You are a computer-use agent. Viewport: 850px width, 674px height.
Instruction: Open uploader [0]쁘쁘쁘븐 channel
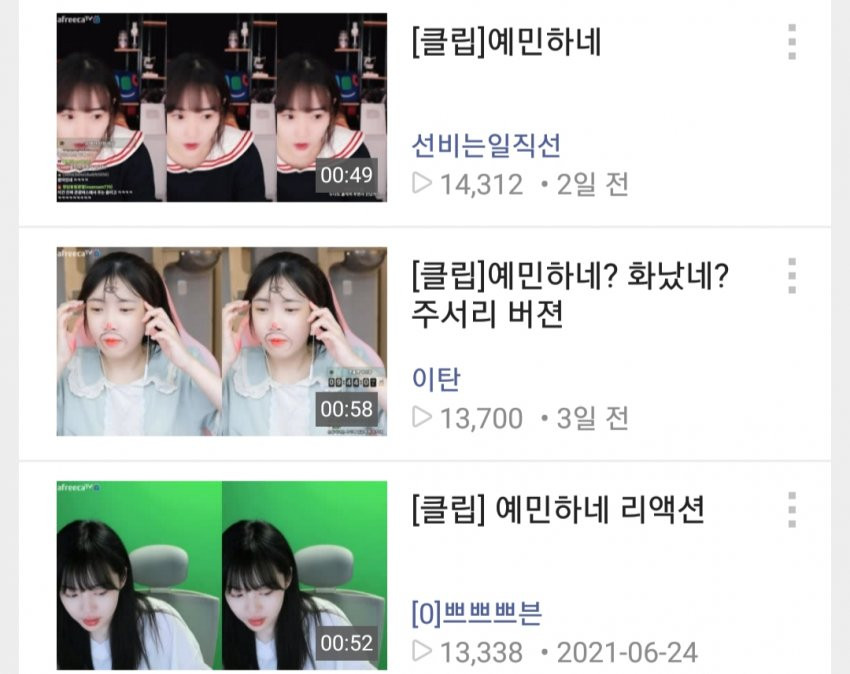[477, 614]
